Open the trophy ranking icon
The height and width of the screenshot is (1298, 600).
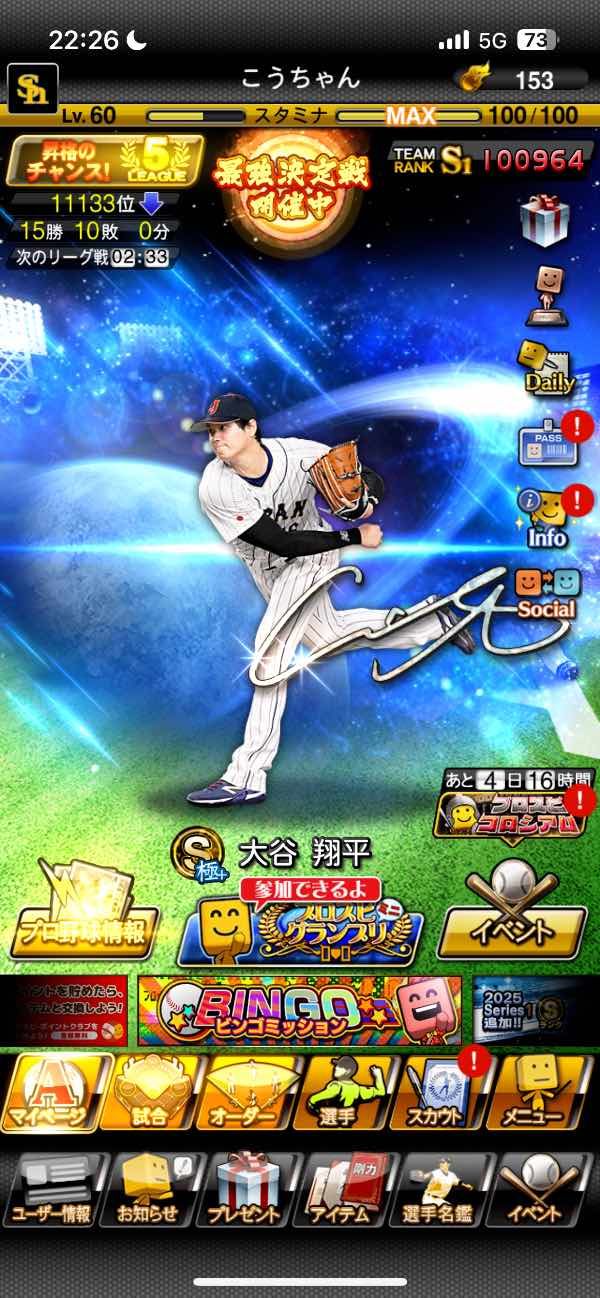(546, 296)
